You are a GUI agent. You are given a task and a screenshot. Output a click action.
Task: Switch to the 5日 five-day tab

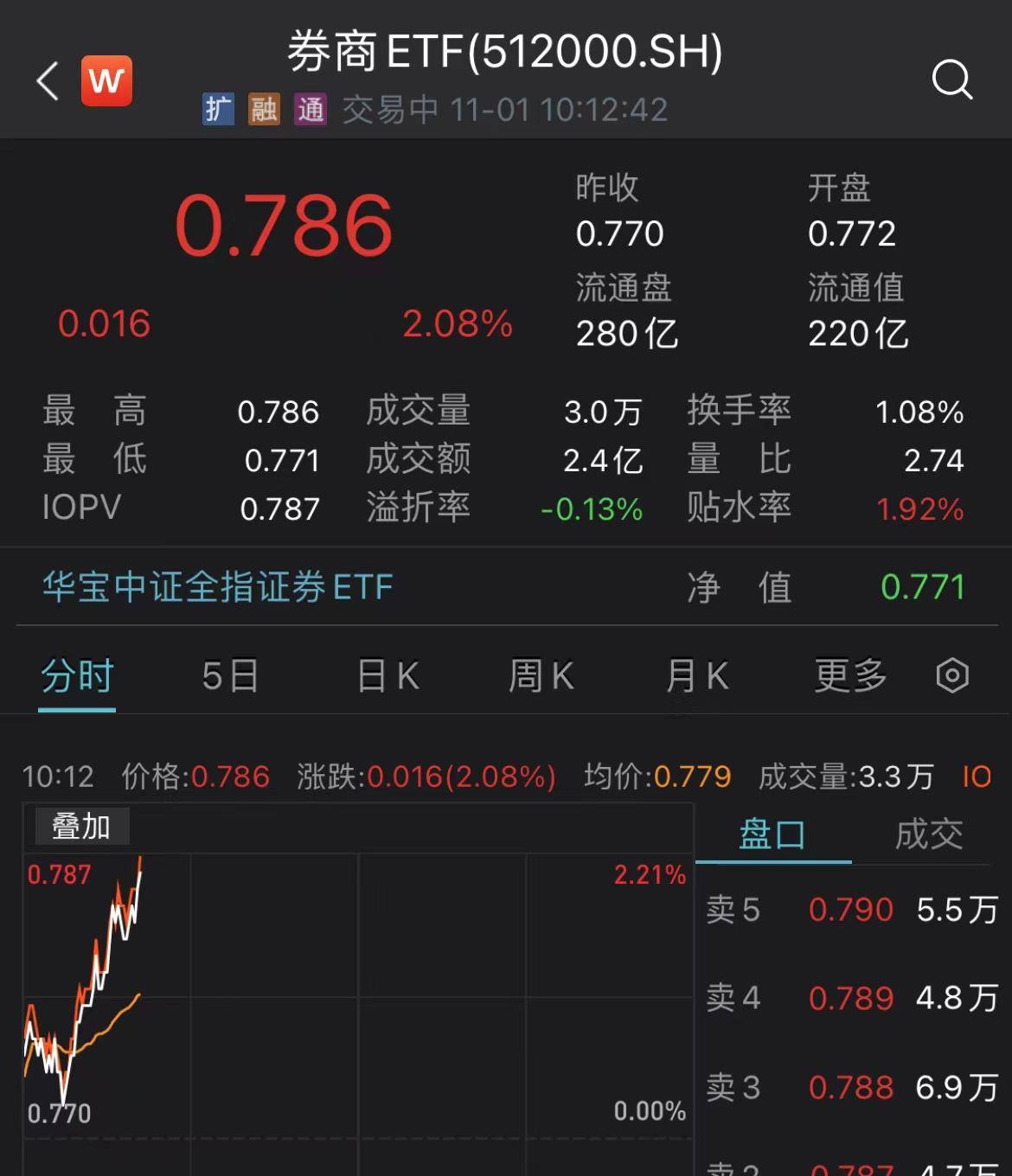click(228, 676)
